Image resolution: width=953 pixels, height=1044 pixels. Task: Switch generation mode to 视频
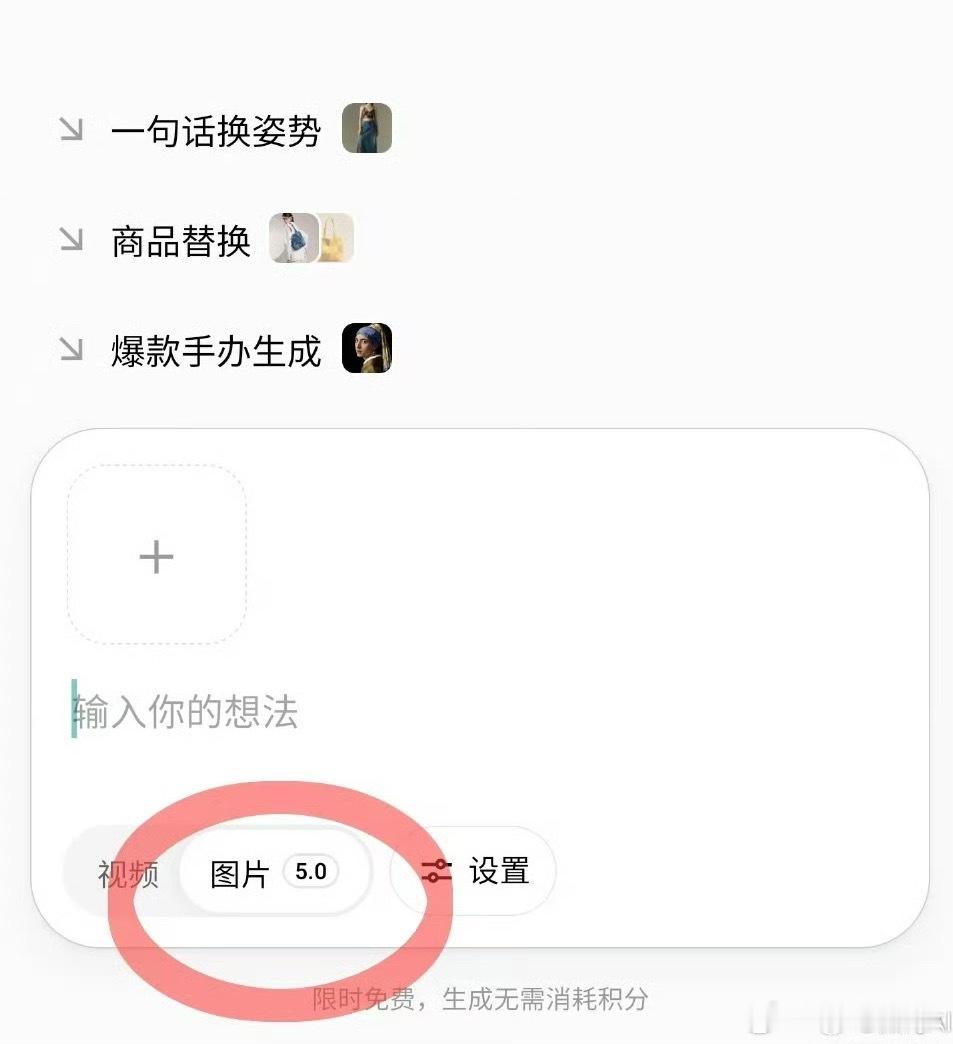[x=127, y=872]
